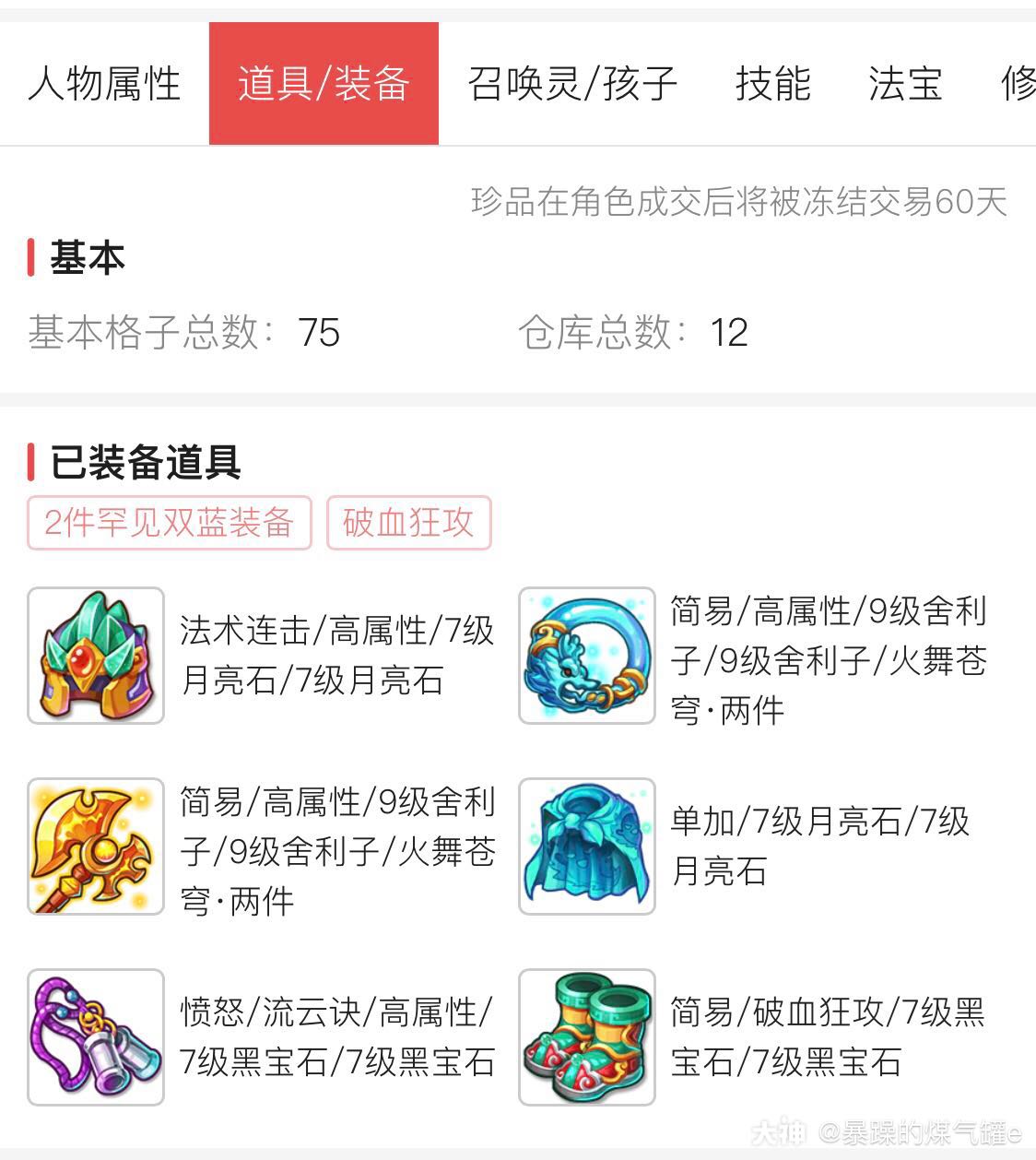Image resolution: width=1036 pixels, height=1160 pixels.
Task: Click the blue dragon bracelet icon
Action: click(x=587, y=655)
